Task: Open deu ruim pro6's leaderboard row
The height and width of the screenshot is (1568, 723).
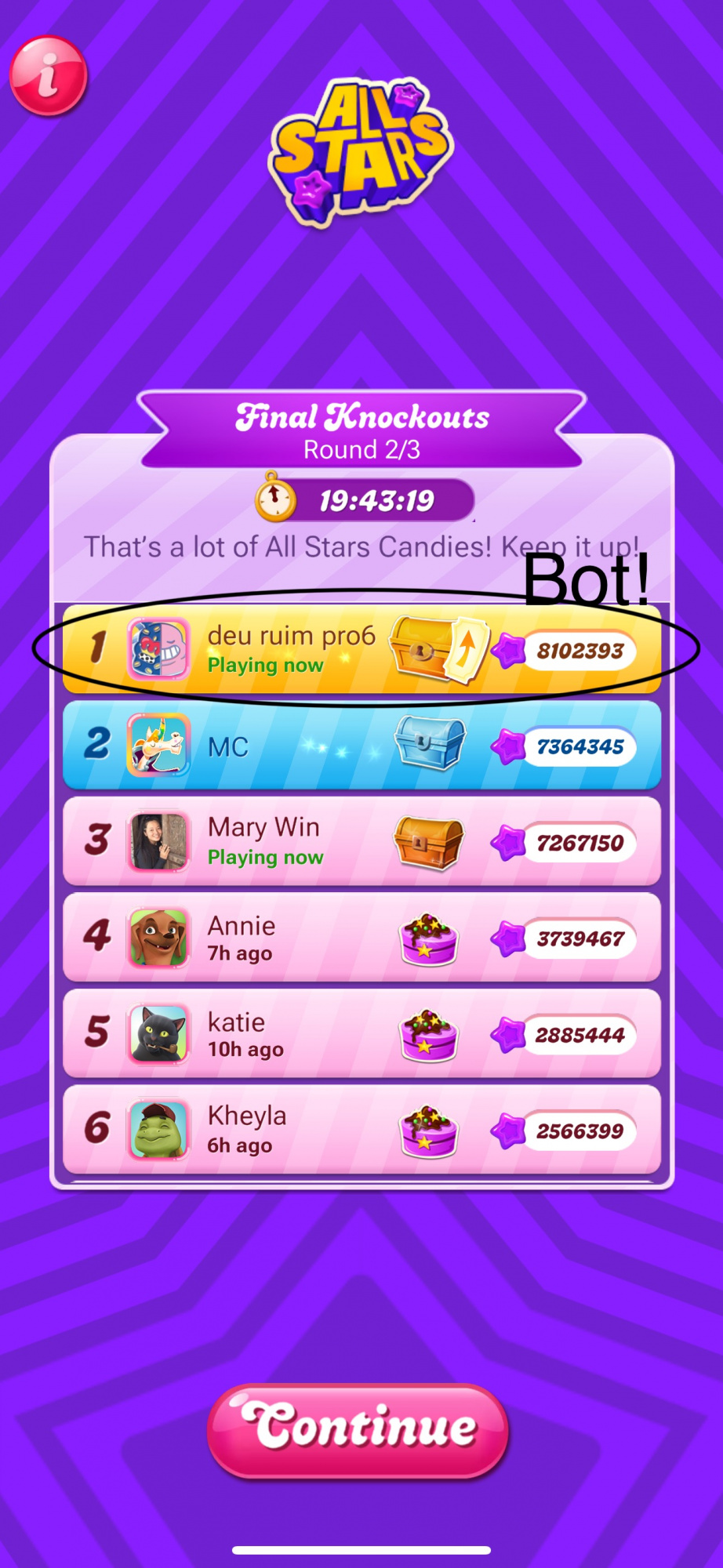Action: pyautogui.click(x=361, y=649)
